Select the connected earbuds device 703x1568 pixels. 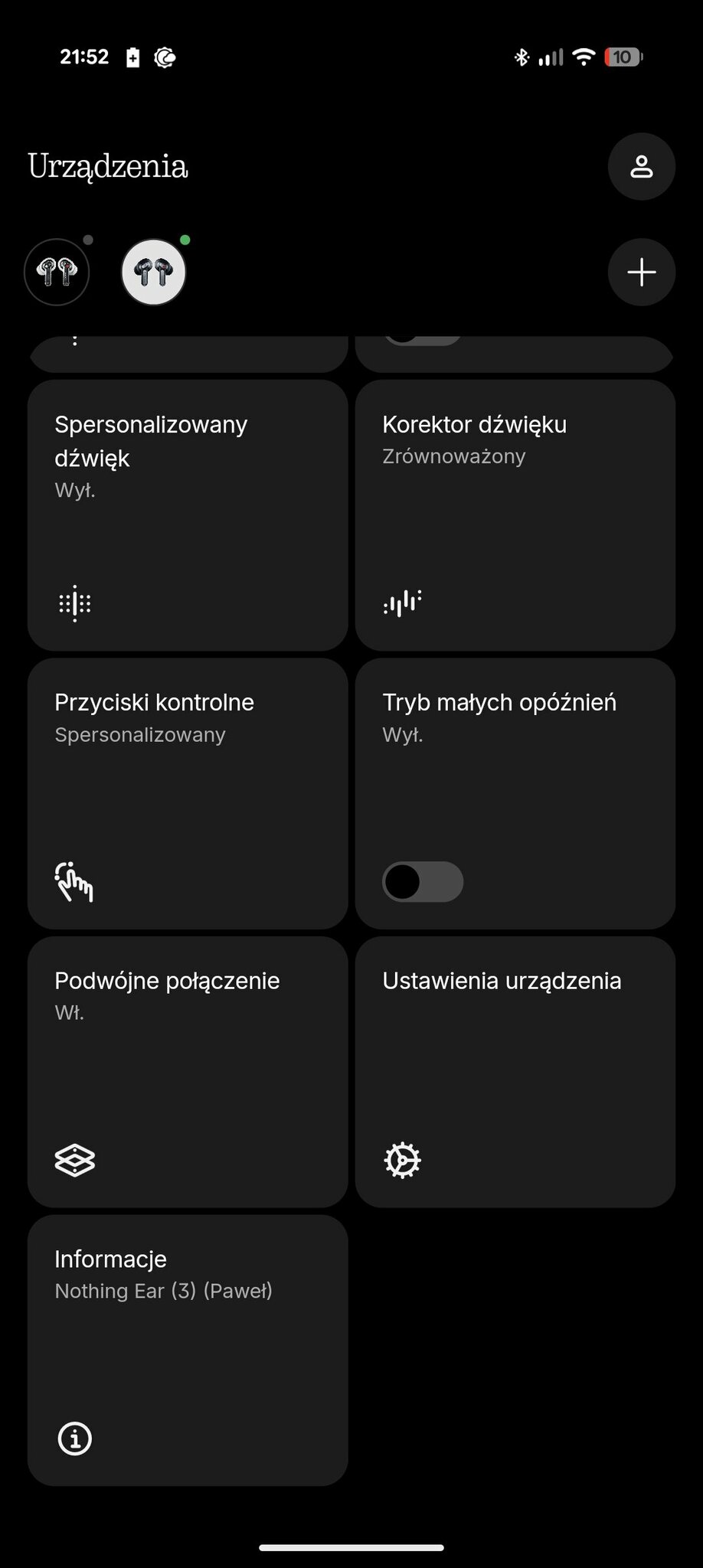click(153, 272)
